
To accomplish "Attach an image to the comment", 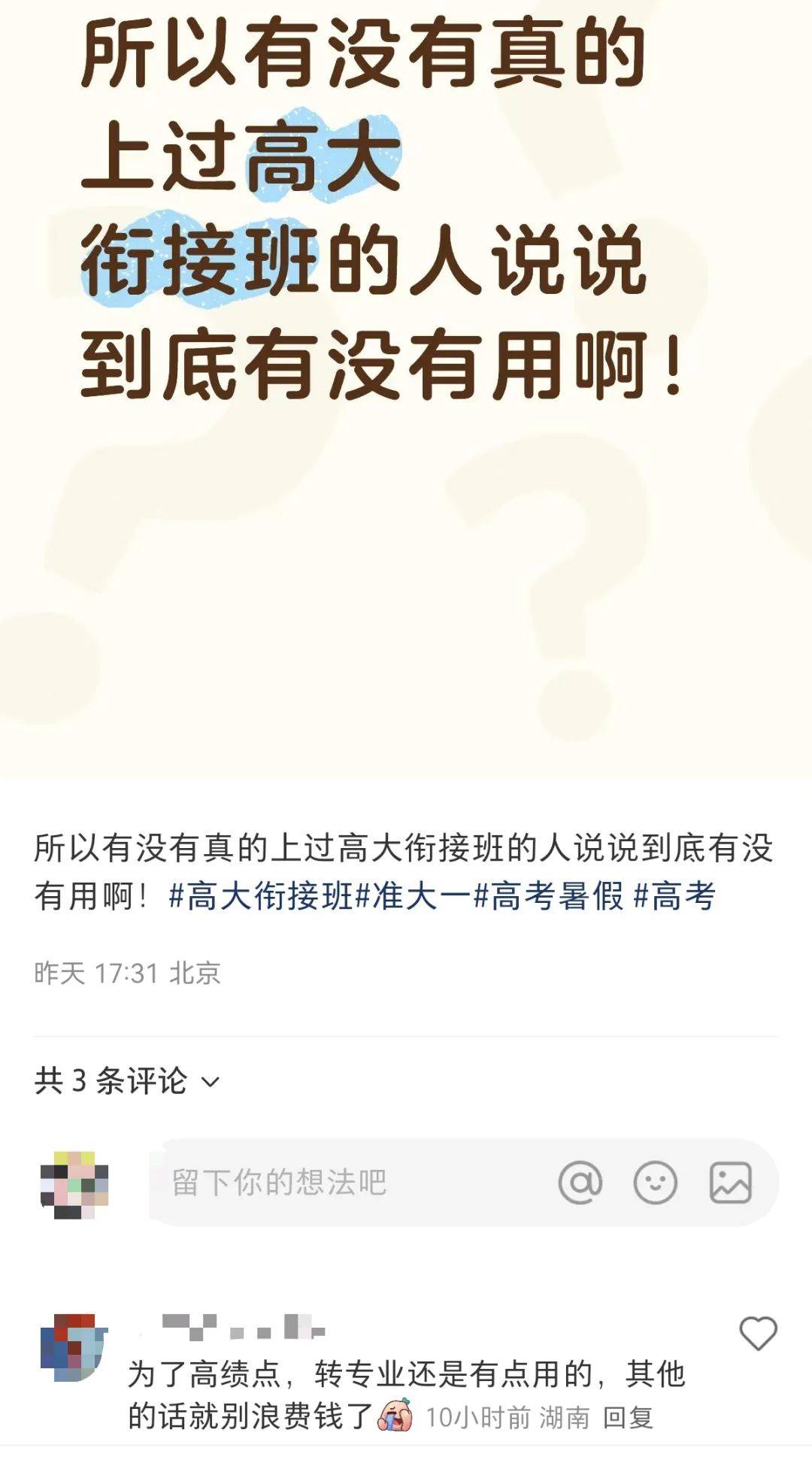I will 730,1183.
